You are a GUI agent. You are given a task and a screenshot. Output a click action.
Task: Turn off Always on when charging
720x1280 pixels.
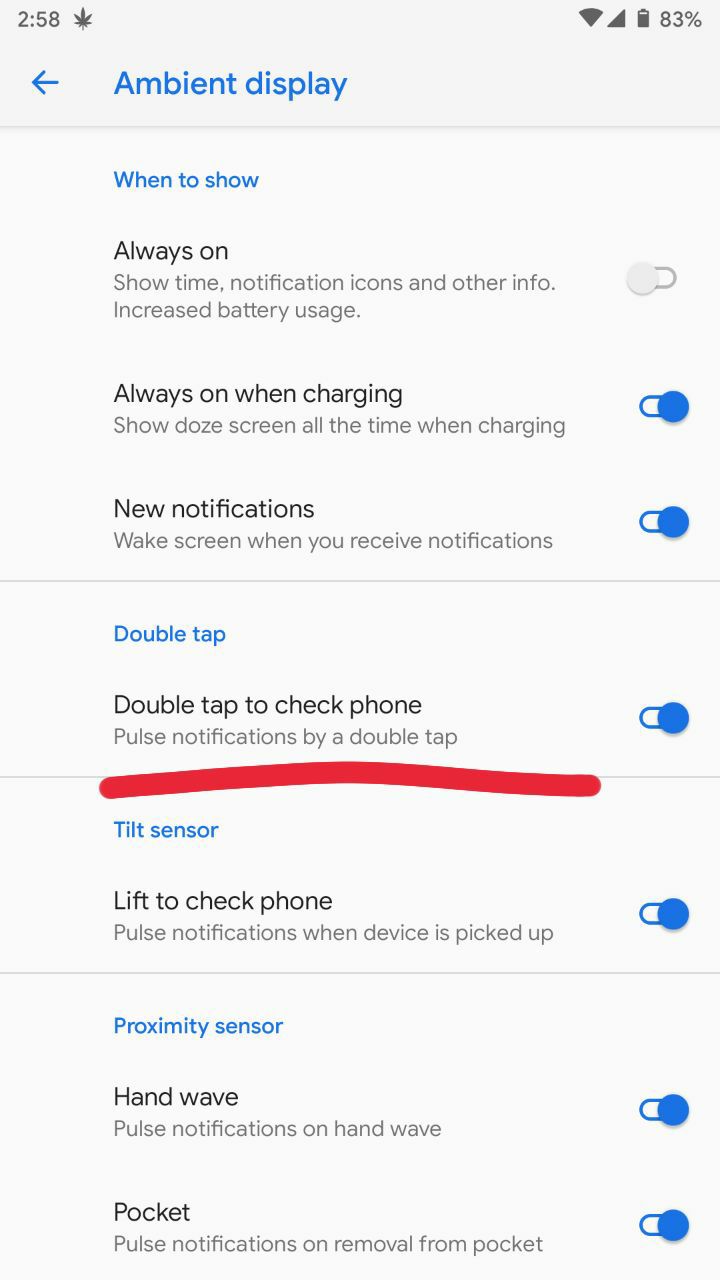point(664,407)
